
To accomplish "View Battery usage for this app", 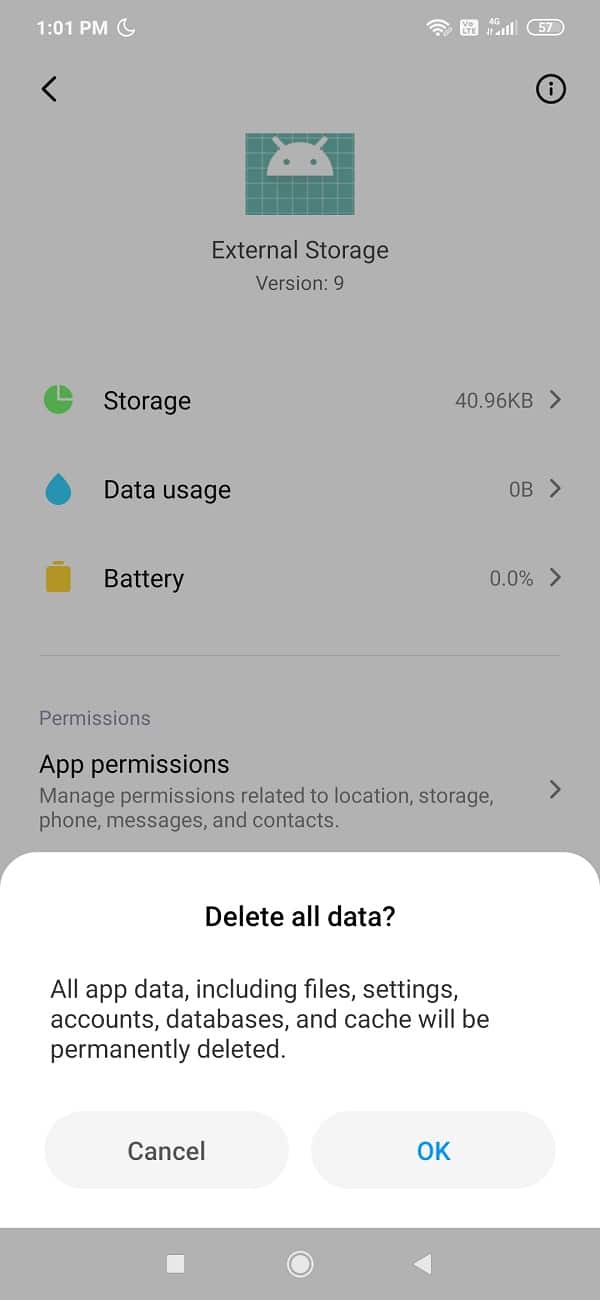I will [300, 579].
